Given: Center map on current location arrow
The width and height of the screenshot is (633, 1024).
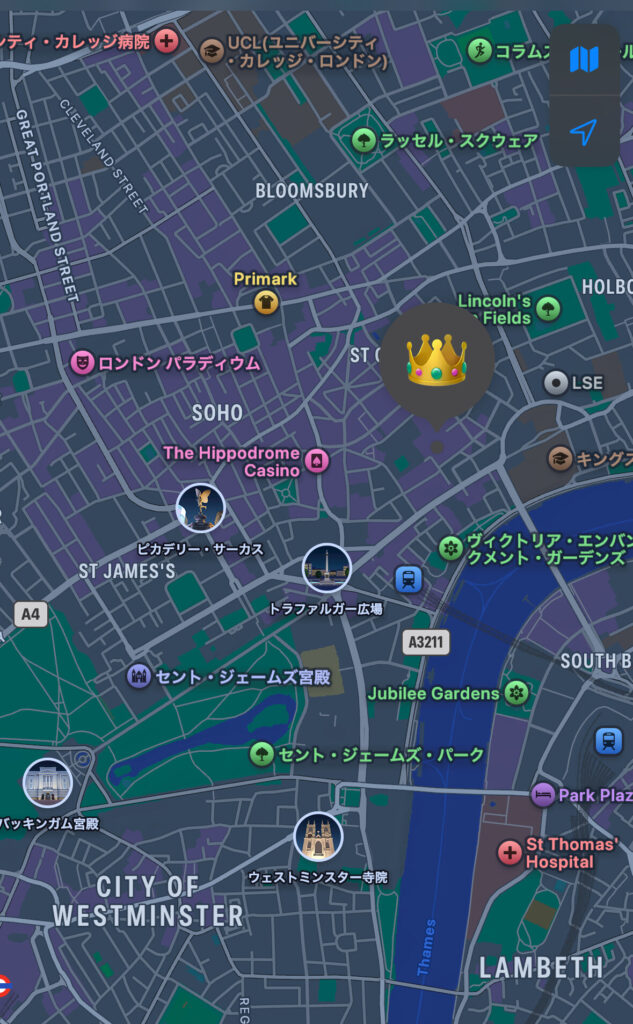Looking at the screenshot, I should pos(584,132).
